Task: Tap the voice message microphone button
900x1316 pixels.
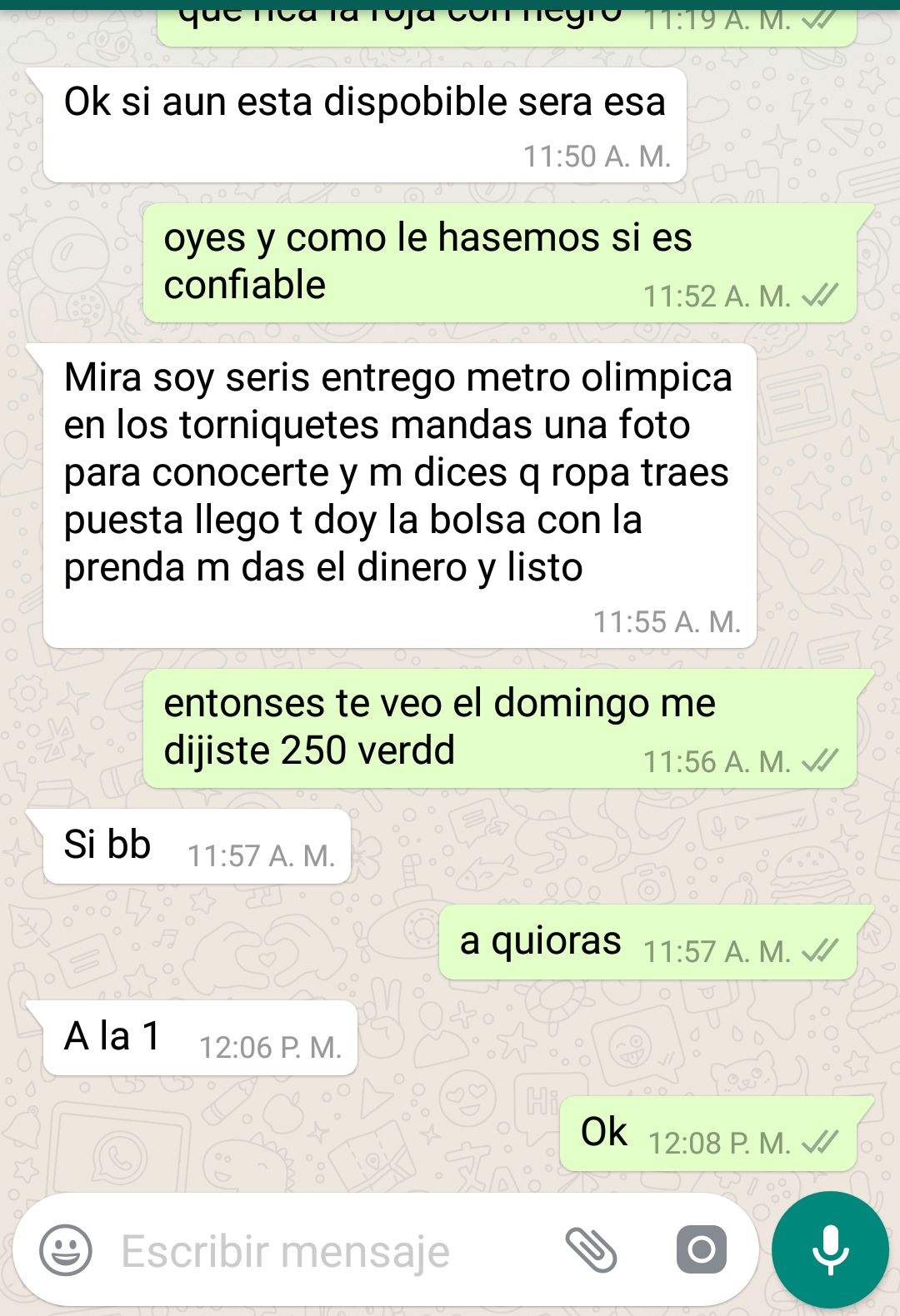Action: tap(830, 1249)
